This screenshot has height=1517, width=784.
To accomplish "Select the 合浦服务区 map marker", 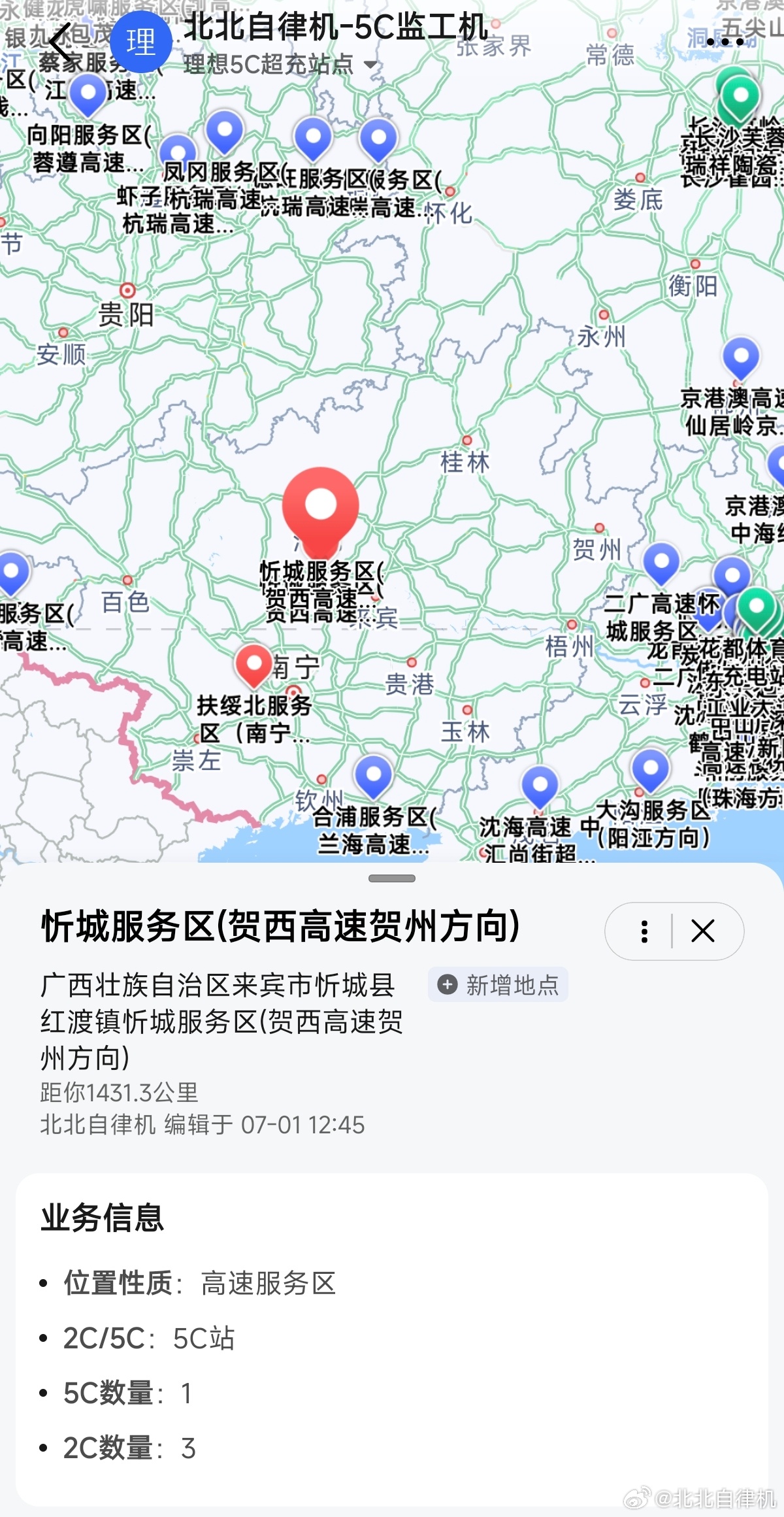I will point(373,776).
